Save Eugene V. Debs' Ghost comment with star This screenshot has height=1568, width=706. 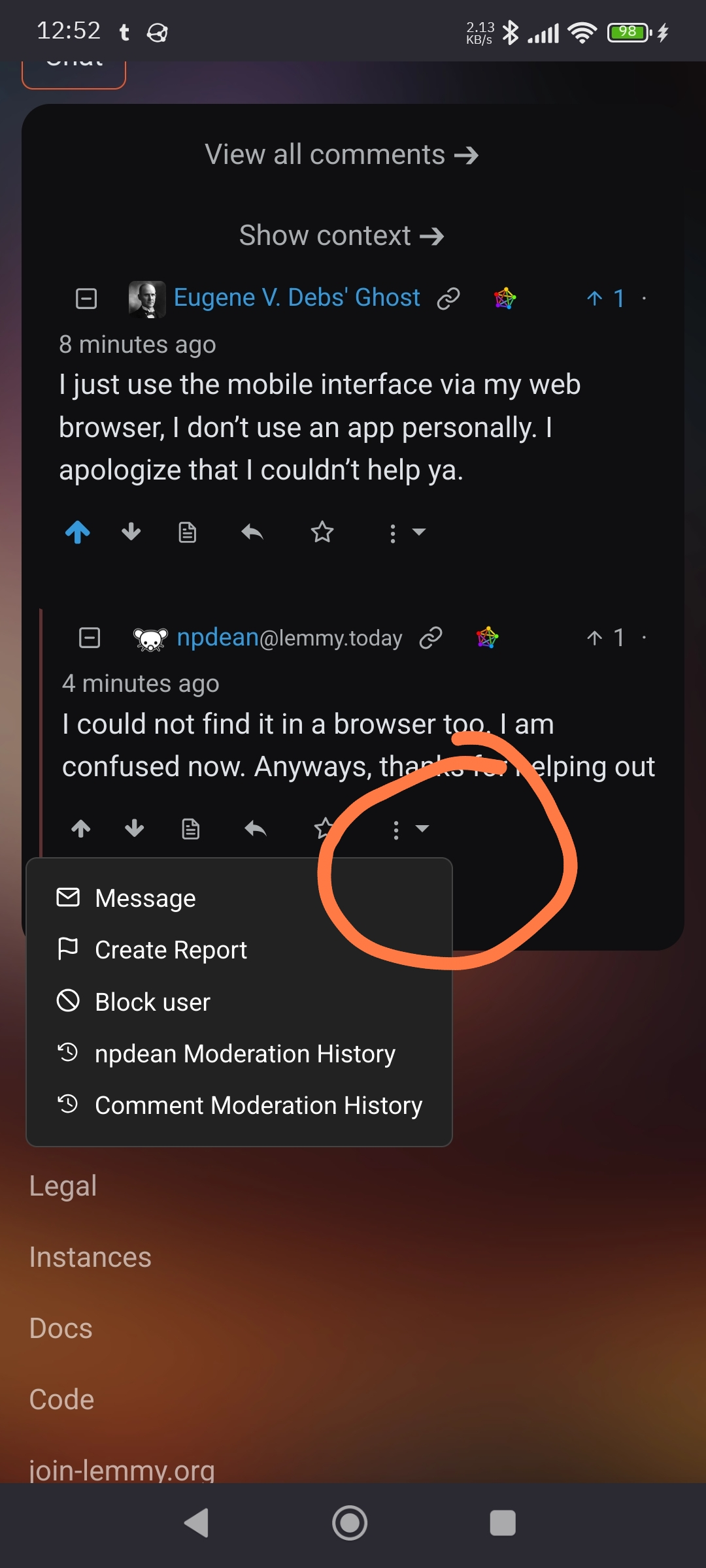tap(322, 532)
